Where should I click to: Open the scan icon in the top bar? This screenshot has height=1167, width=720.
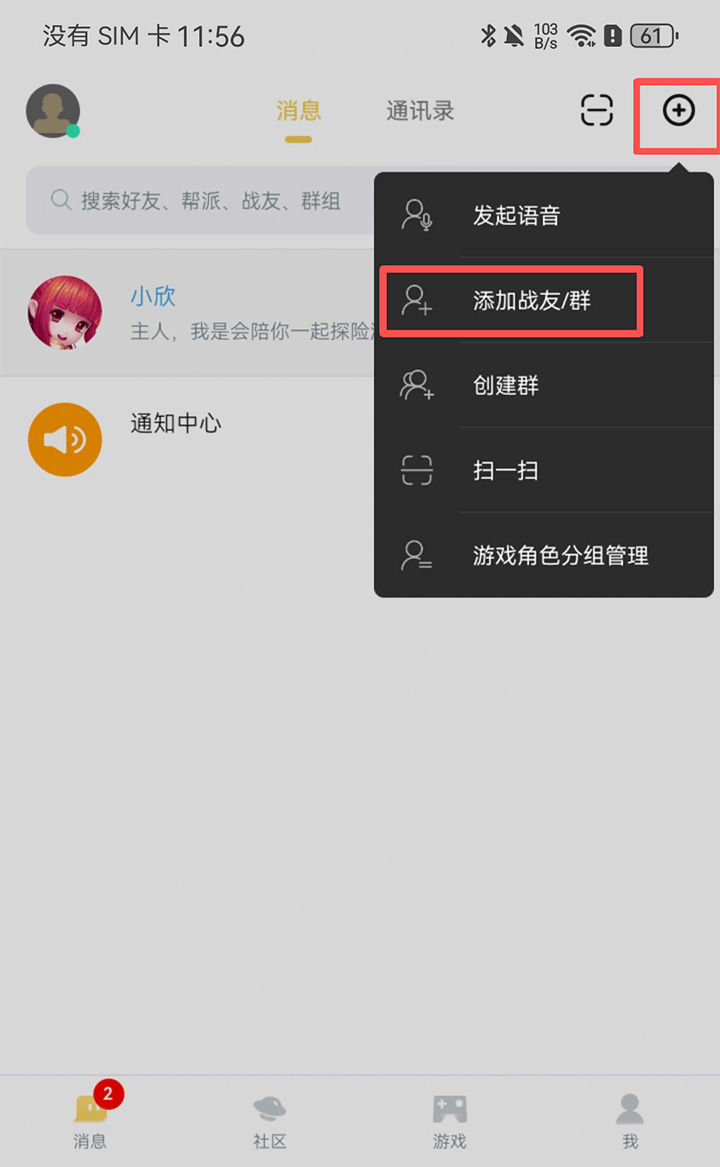[597, 111]
